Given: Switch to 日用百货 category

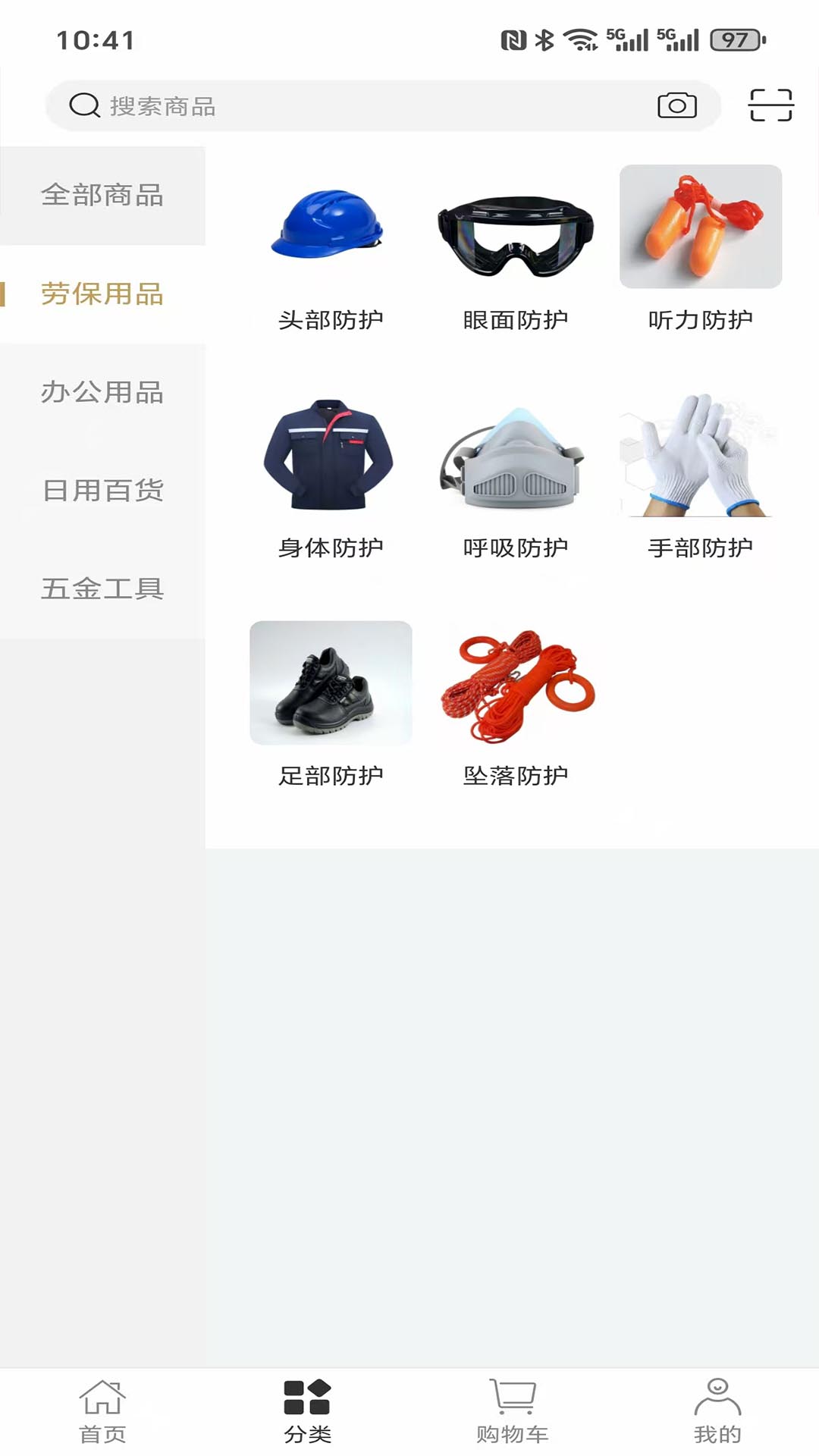Looking at the screenshot, I should click(x=102, y=491).
